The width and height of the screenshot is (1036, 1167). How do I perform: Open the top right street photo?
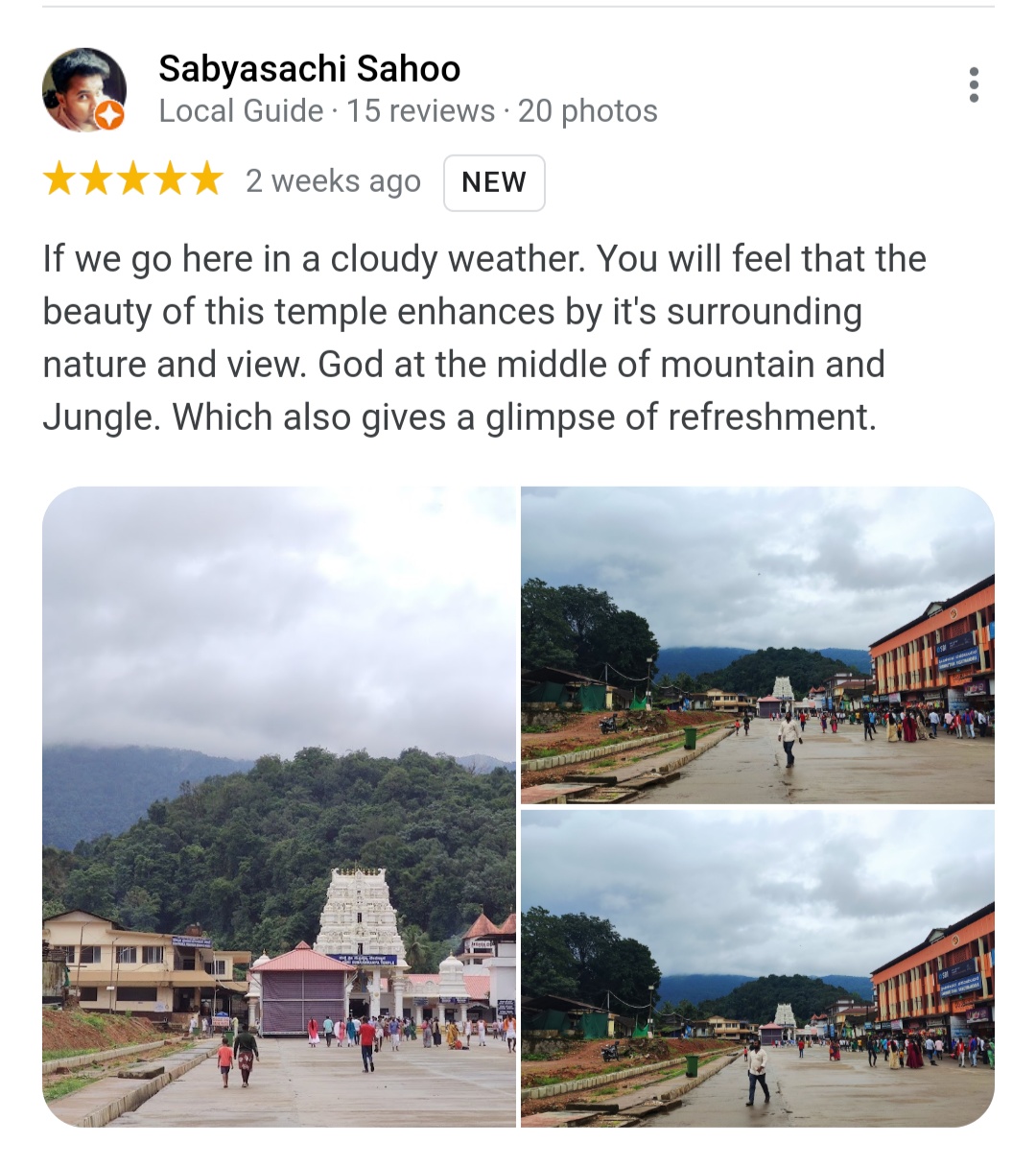click(757, 645)
